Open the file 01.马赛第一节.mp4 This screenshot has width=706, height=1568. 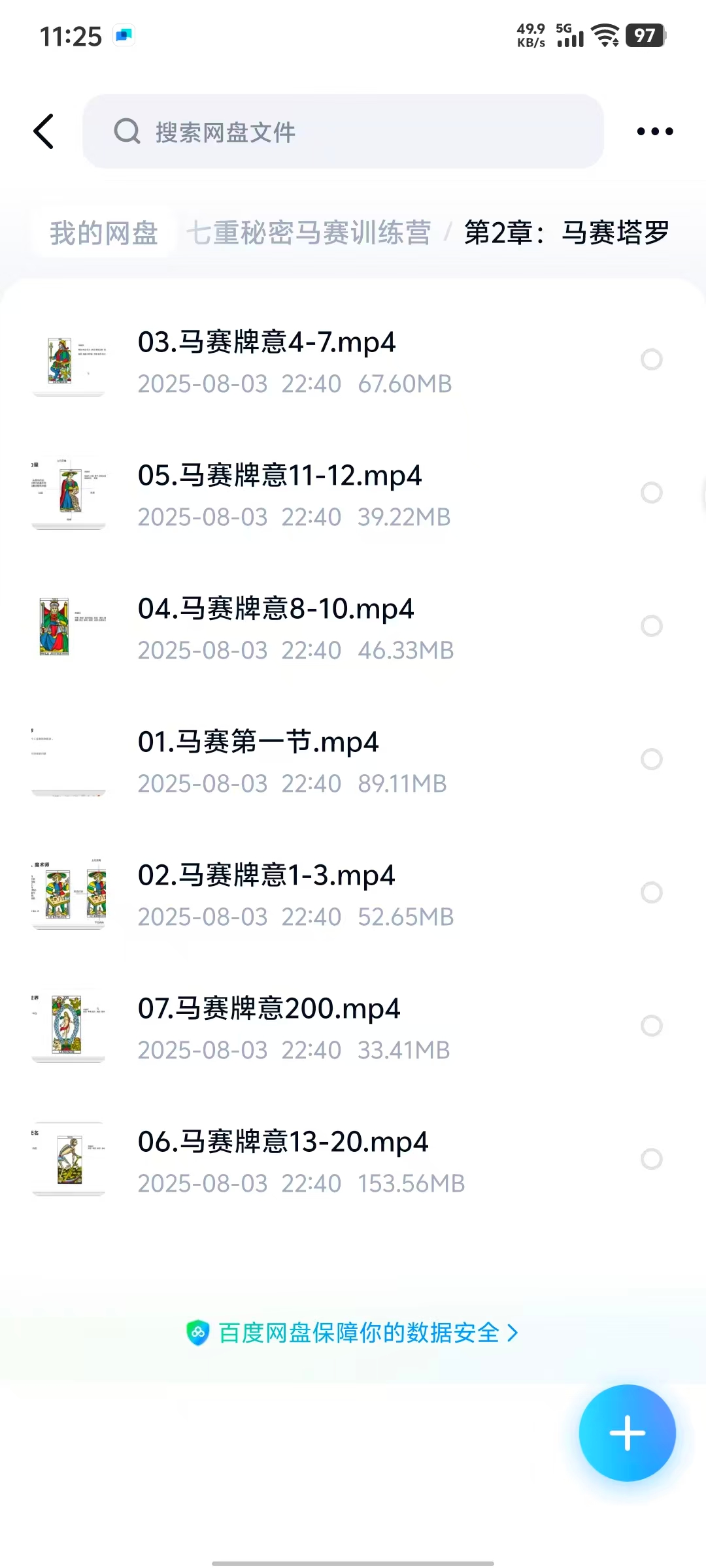[258, 743]
